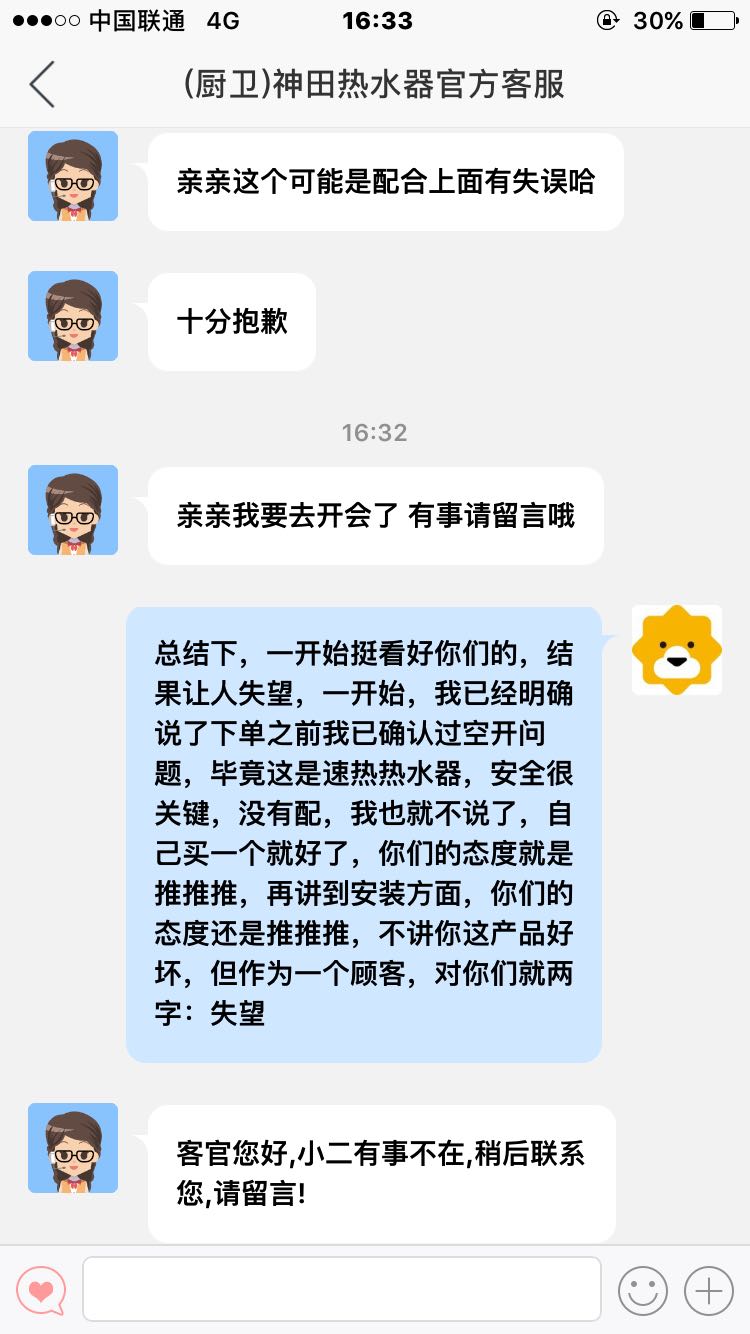750x1334 pixels.
Task: Go back from the customer service chat
Action: pos(42,85)
